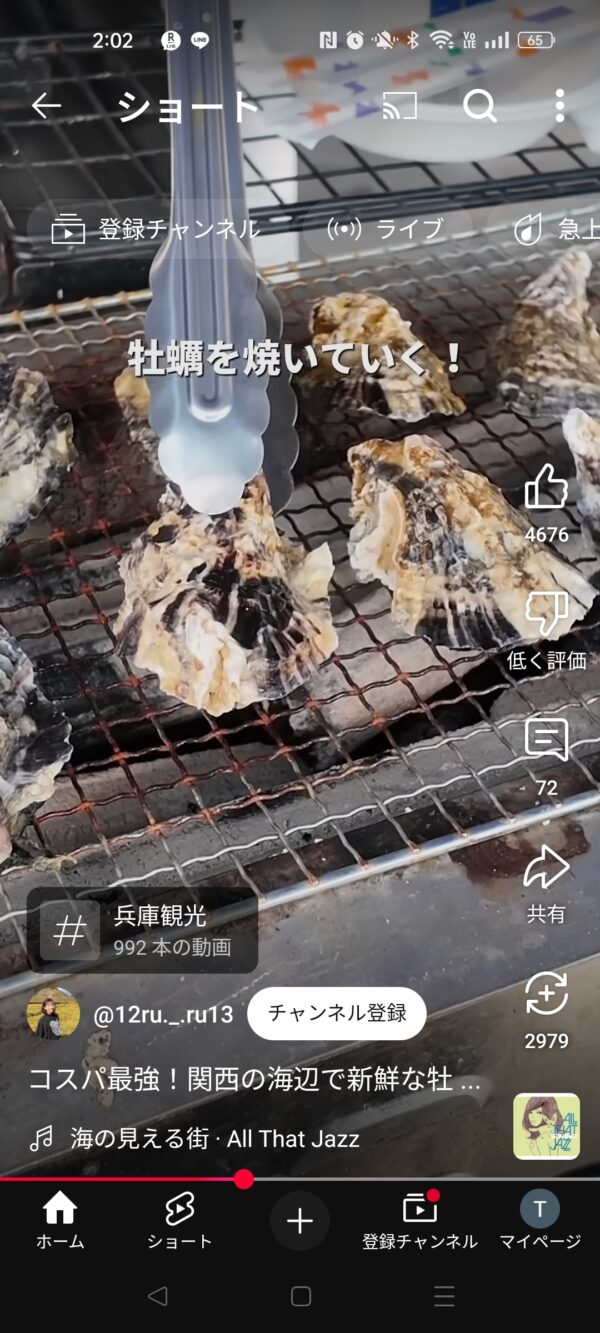This screenshot has width=600, height=1333.
Task: Open the search magnifier
Action: 480,106
